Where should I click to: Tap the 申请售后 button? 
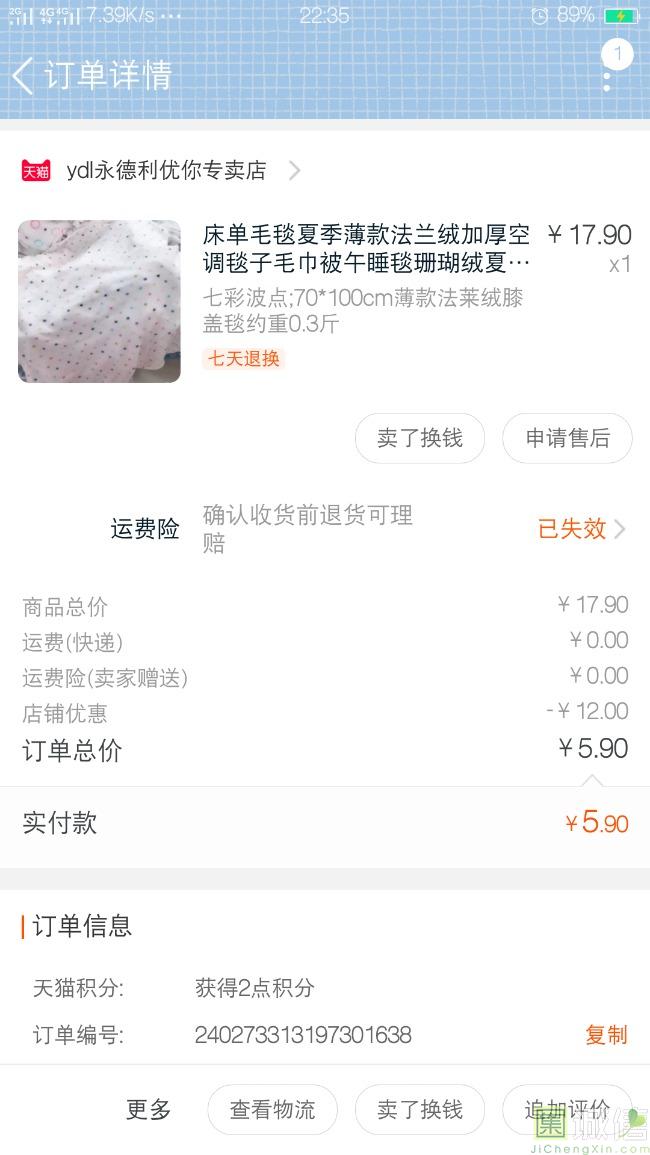click(x=567, y=438)
